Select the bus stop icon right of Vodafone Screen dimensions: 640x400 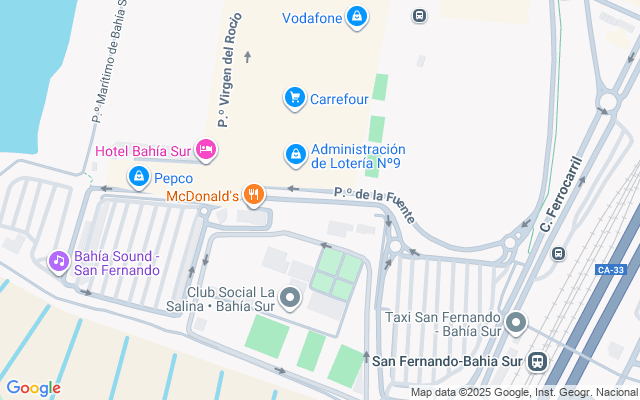tap(419, 16)
